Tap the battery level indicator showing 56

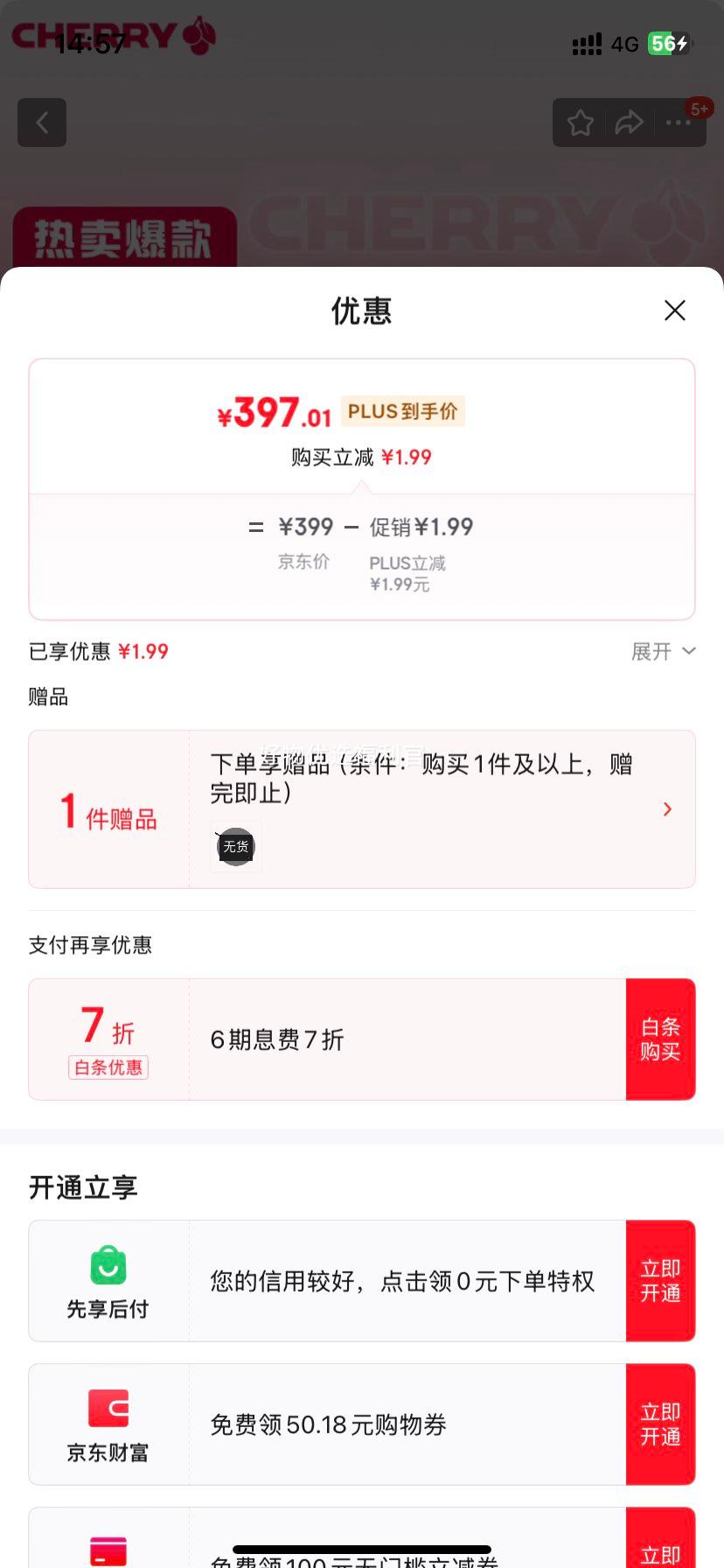pos(667,44)
